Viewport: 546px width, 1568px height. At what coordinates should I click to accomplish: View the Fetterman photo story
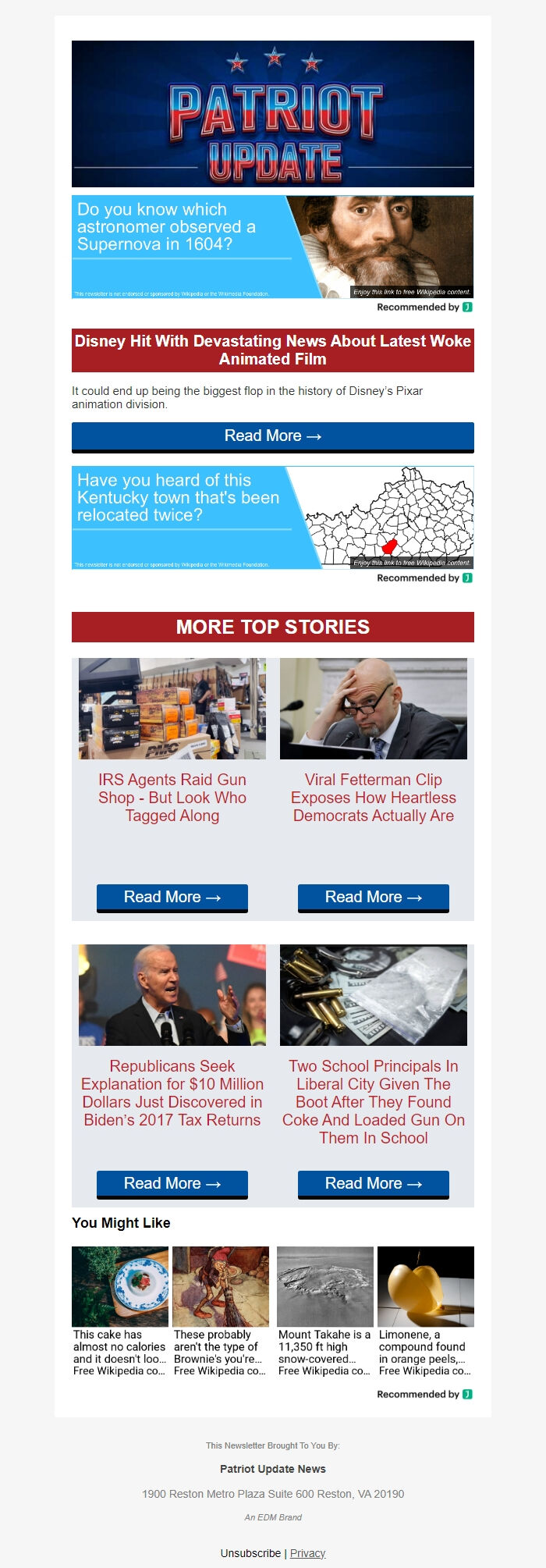click(373, 709)
